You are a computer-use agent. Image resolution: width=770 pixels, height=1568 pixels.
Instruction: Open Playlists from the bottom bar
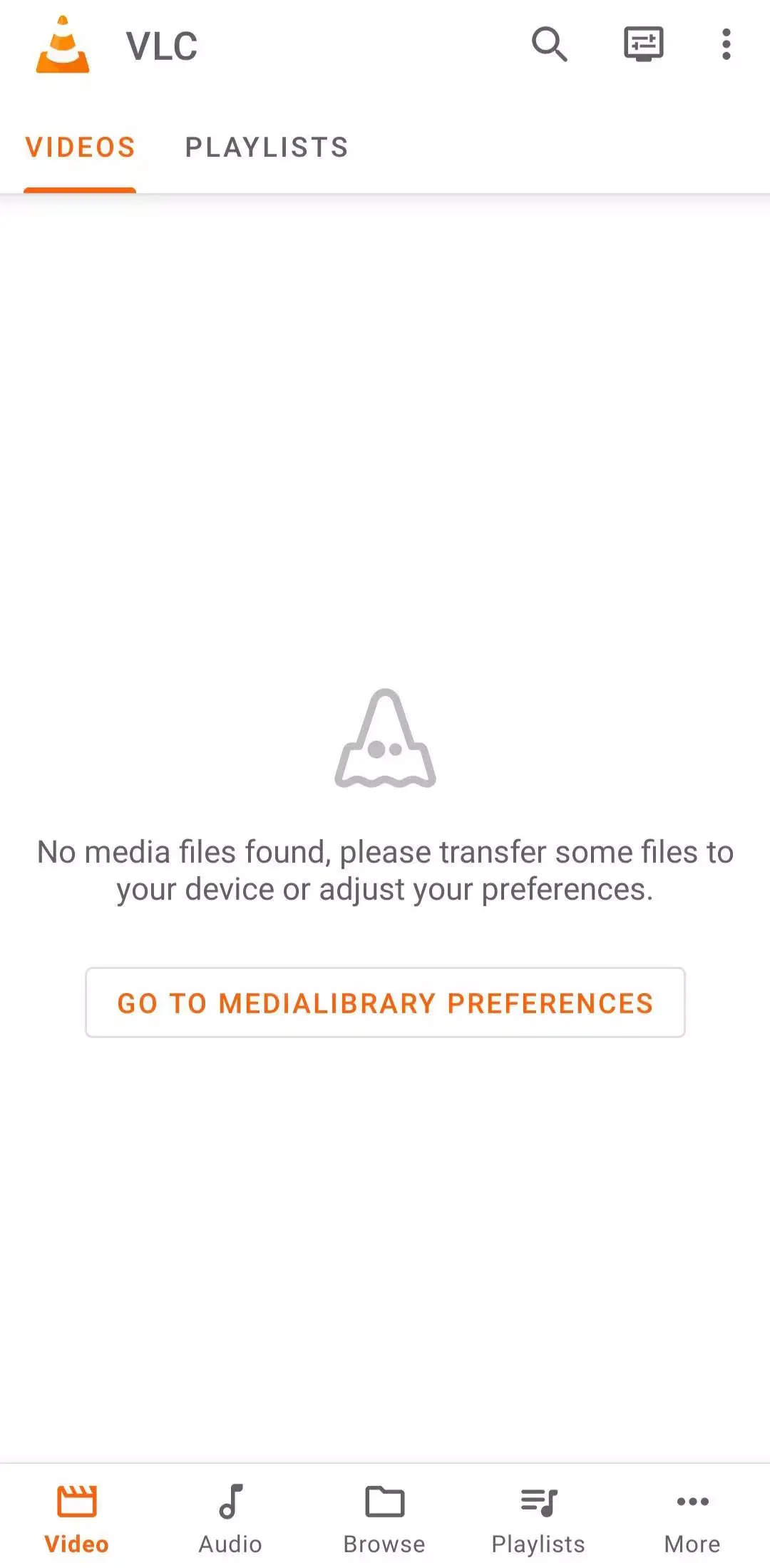[x=538, y=1522]
